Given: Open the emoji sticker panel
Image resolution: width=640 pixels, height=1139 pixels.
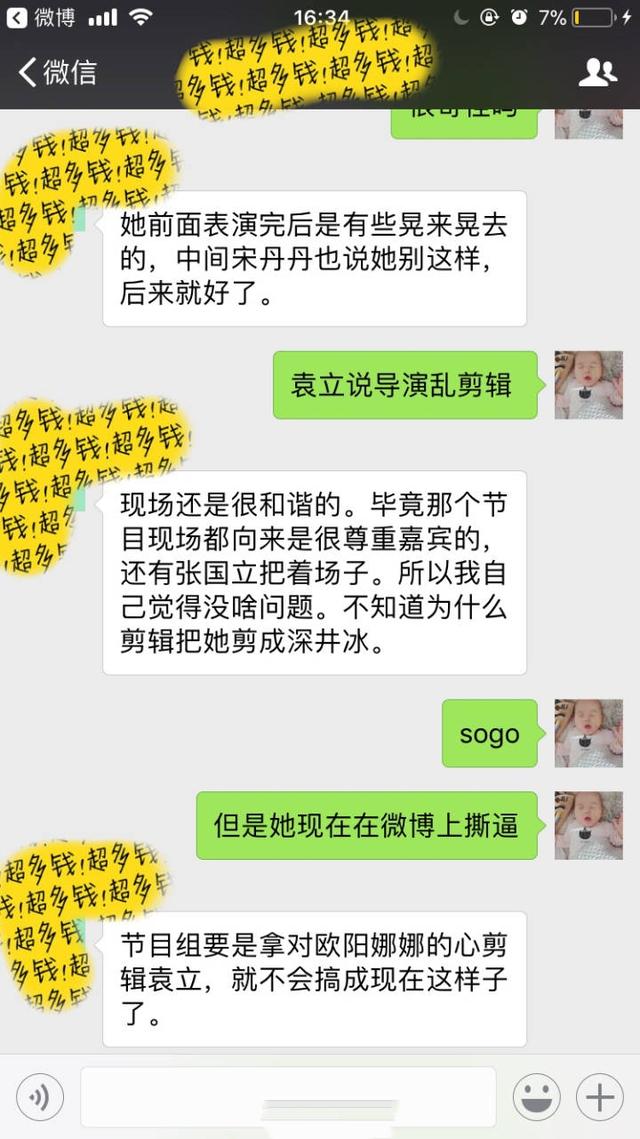Looking at the screenshot, I should click(536, 1098).
